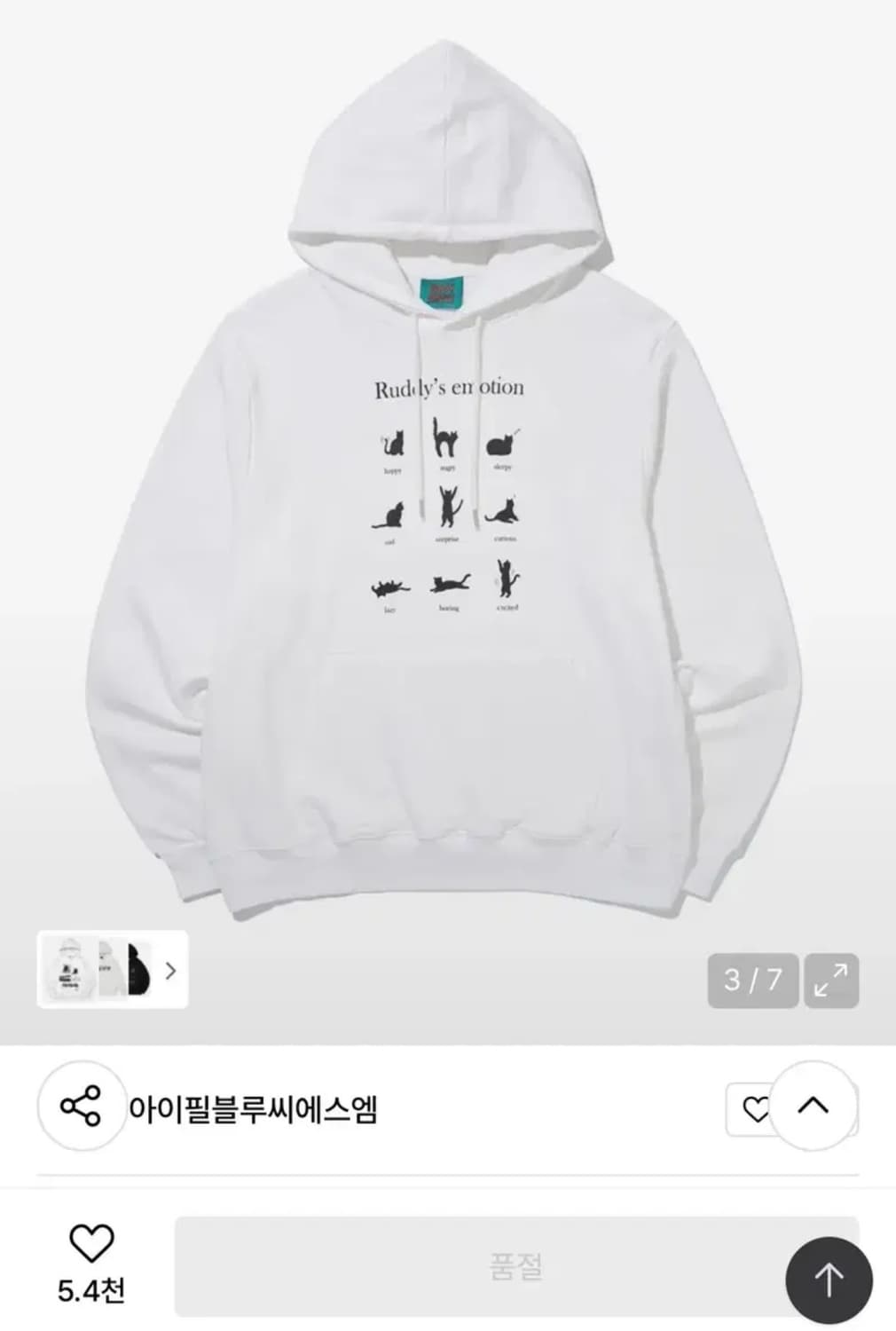This screenshot has height=1331, width=896.
Task: Open more thumbnails via the right arrow
Action: [171, 970]
